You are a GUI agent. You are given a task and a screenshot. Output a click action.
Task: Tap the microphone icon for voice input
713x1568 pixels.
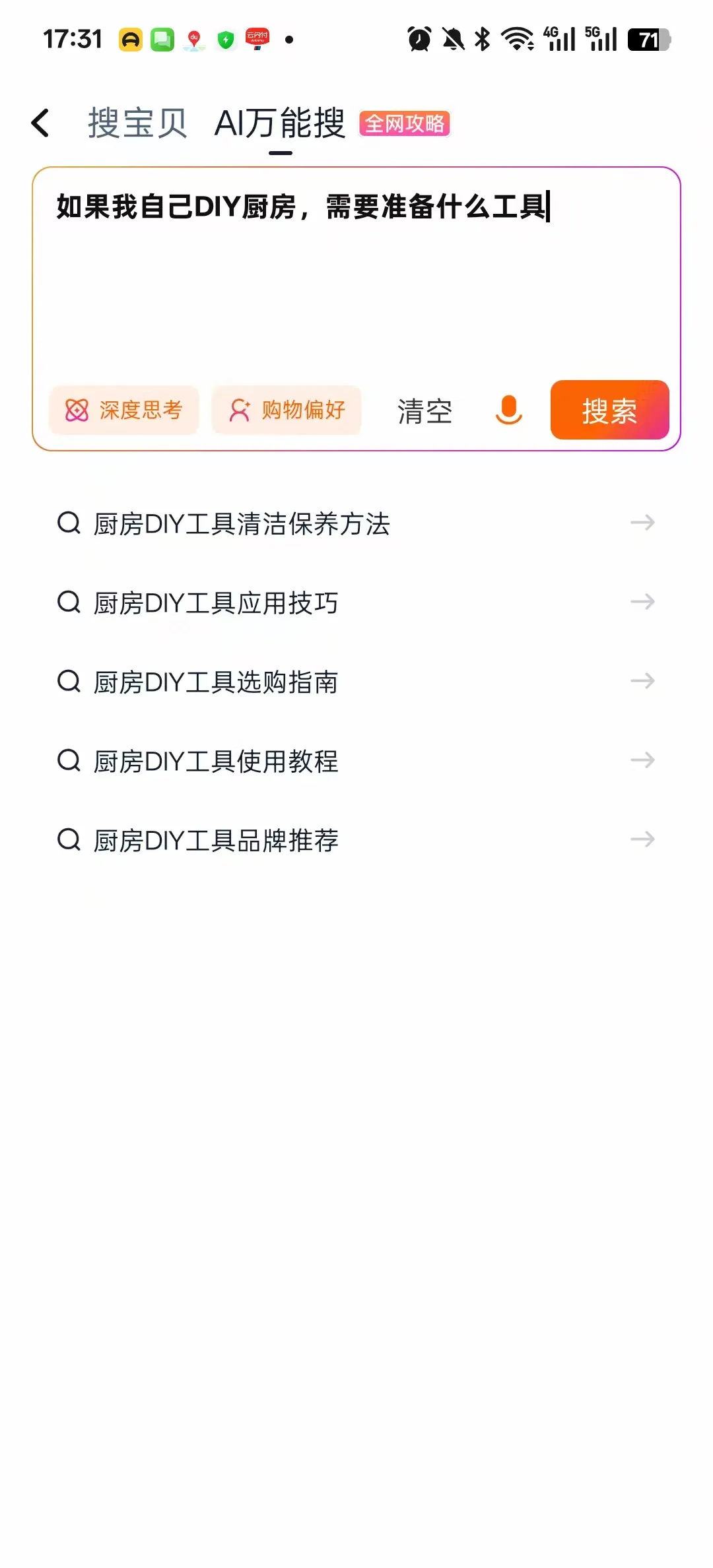508,410
